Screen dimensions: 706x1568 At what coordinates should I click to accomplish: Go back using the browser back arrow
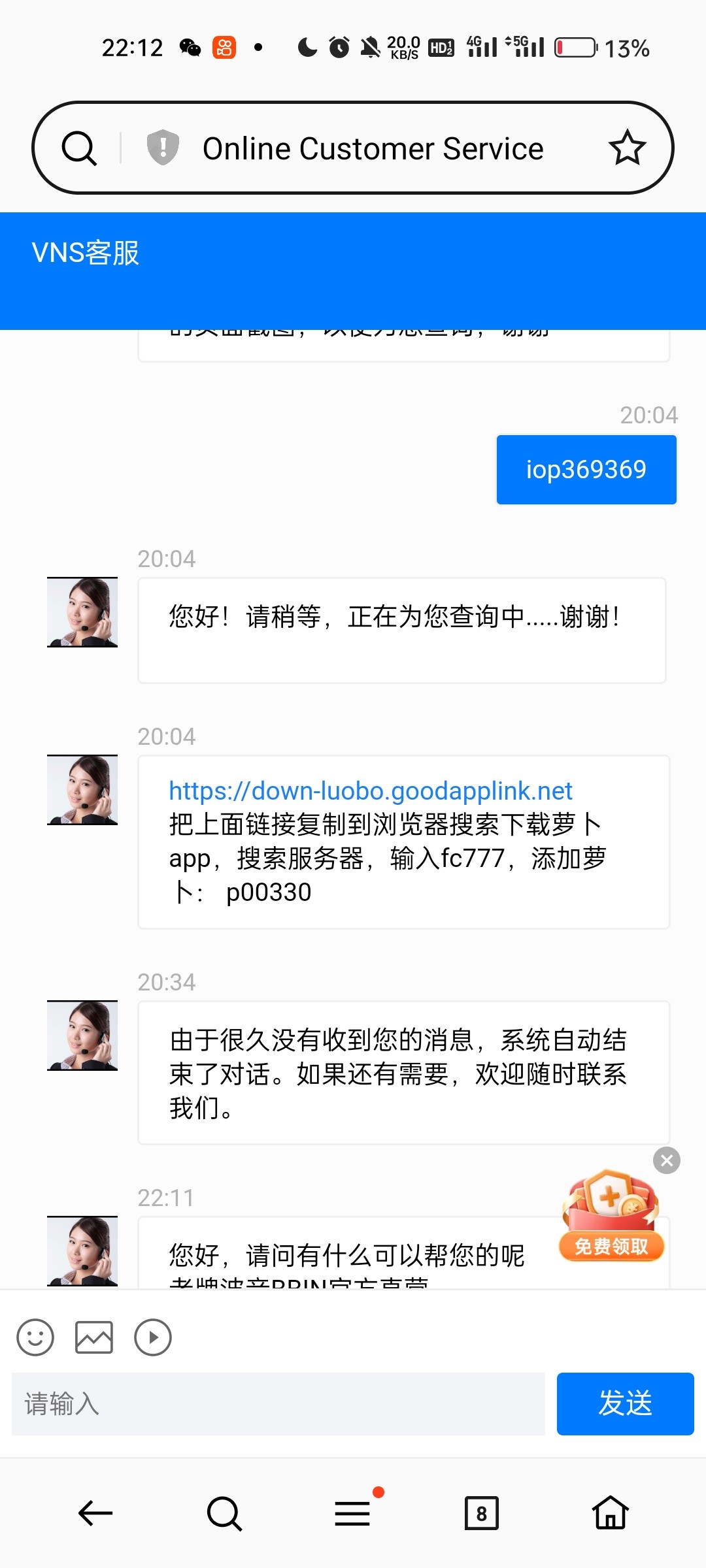[95, 1513]
